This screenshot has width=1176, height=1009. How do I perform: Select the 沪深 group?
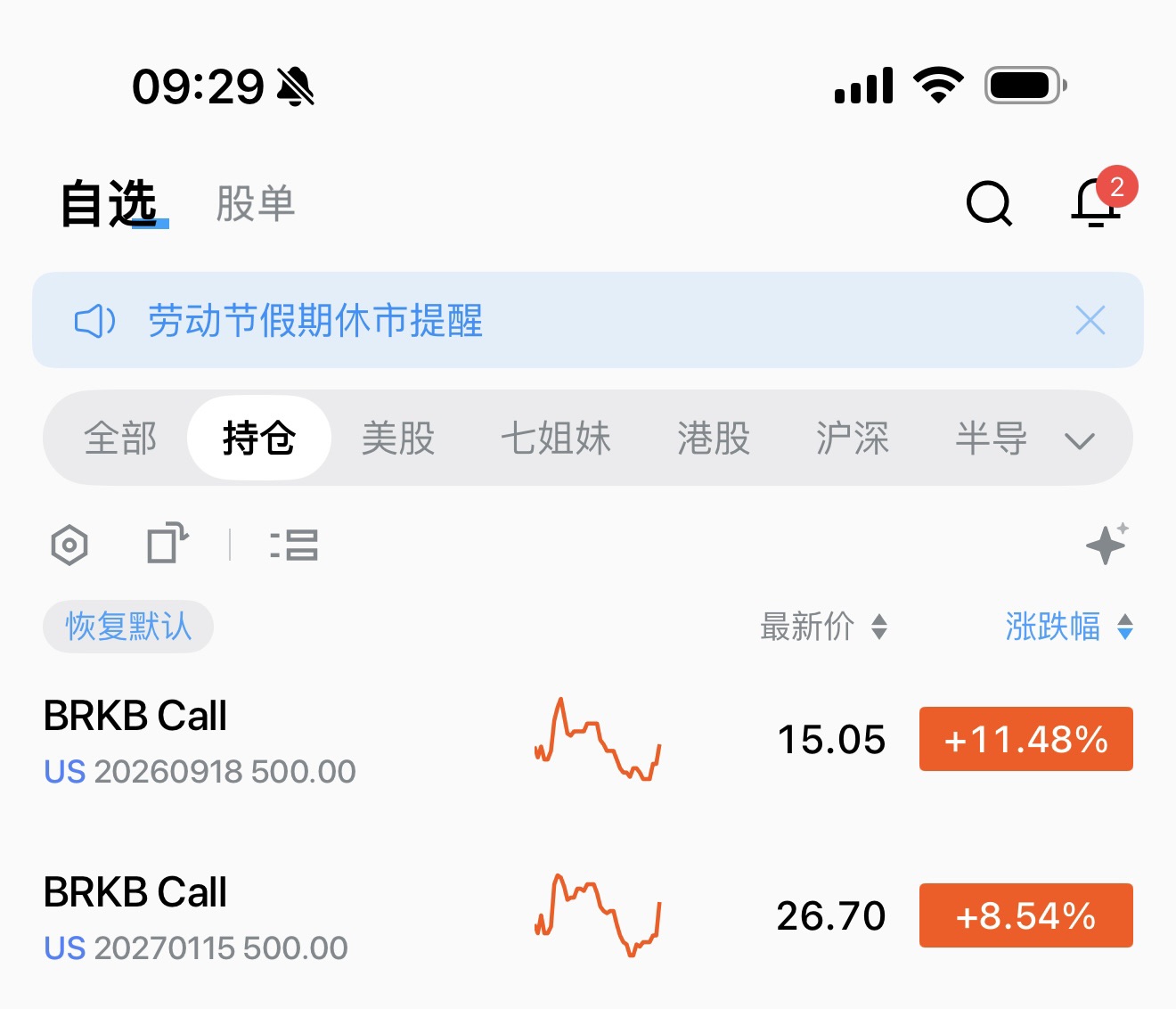pyautogui.click(x=853, y=439)
